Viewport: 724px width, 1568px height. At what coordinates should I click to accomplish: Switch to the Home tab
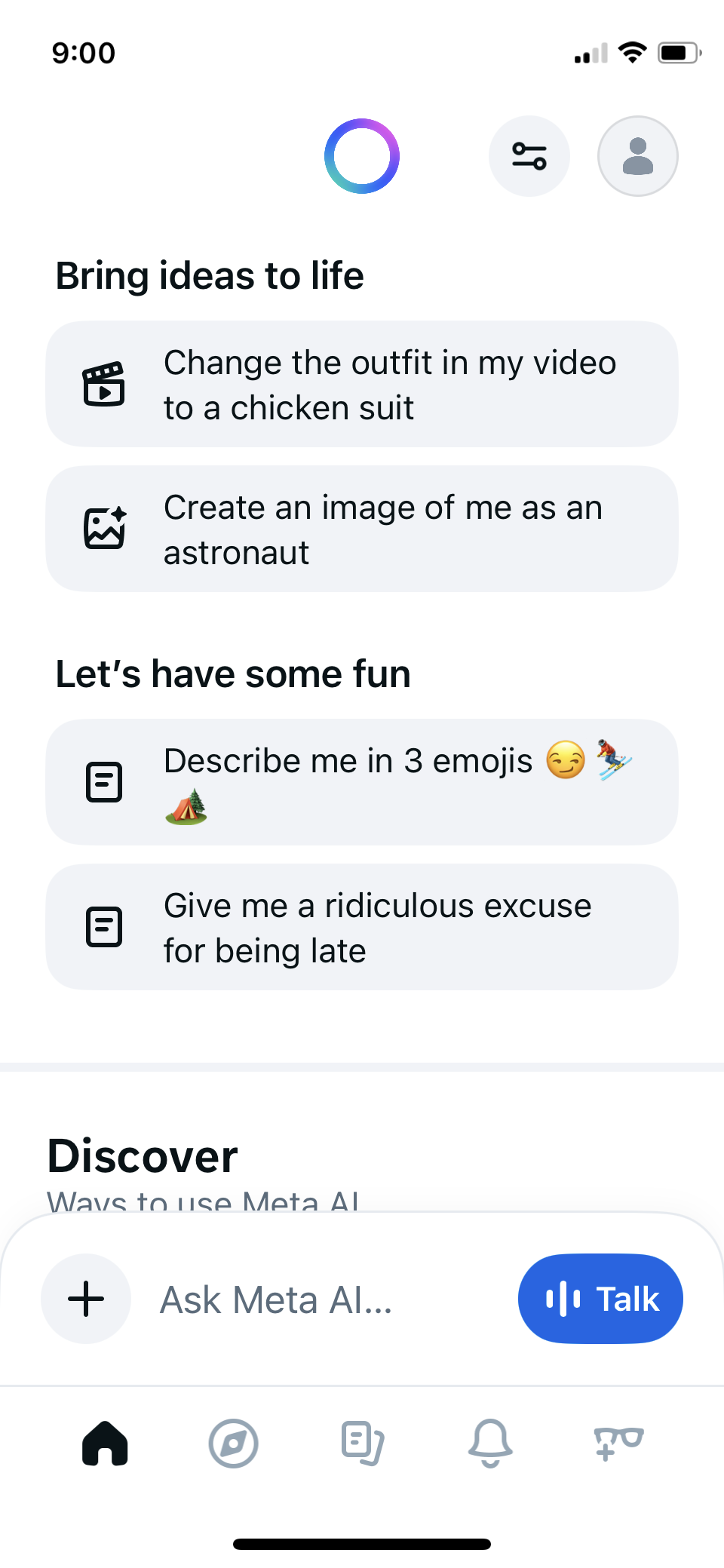pyautogui.click(x=105, y=1444)
